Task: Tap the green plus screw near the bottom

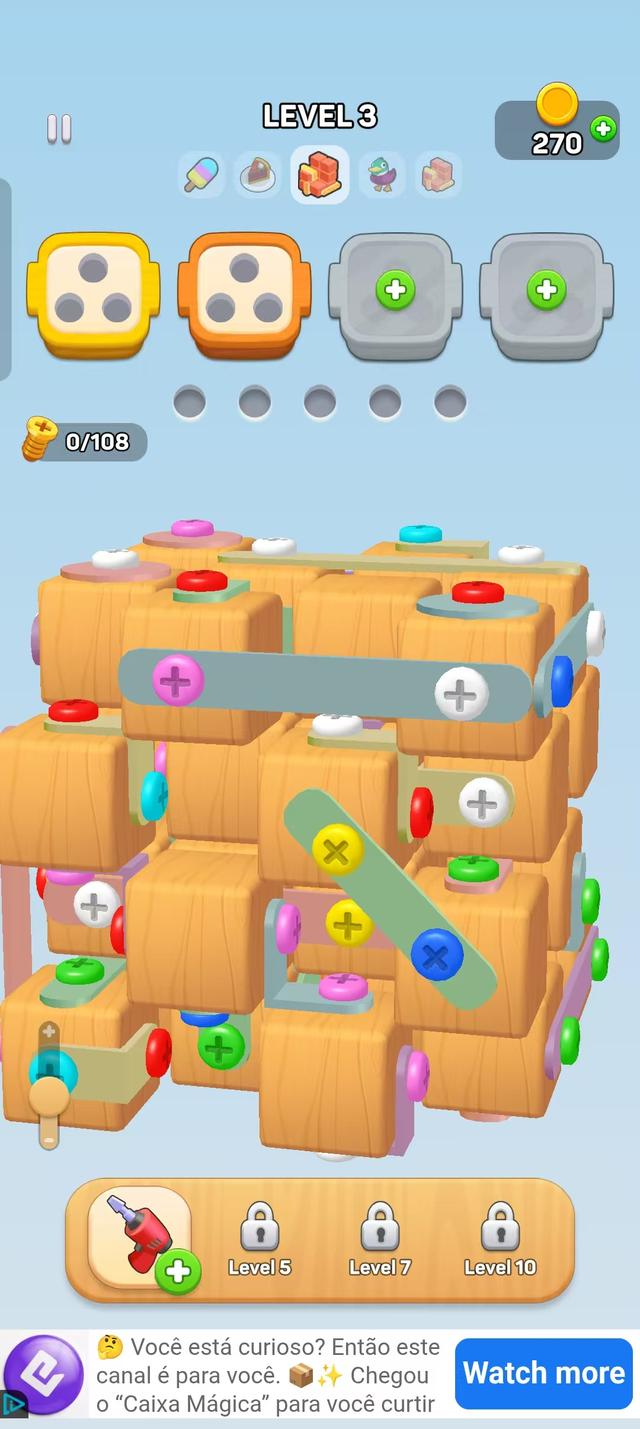Action: [x=221, y=1047]
